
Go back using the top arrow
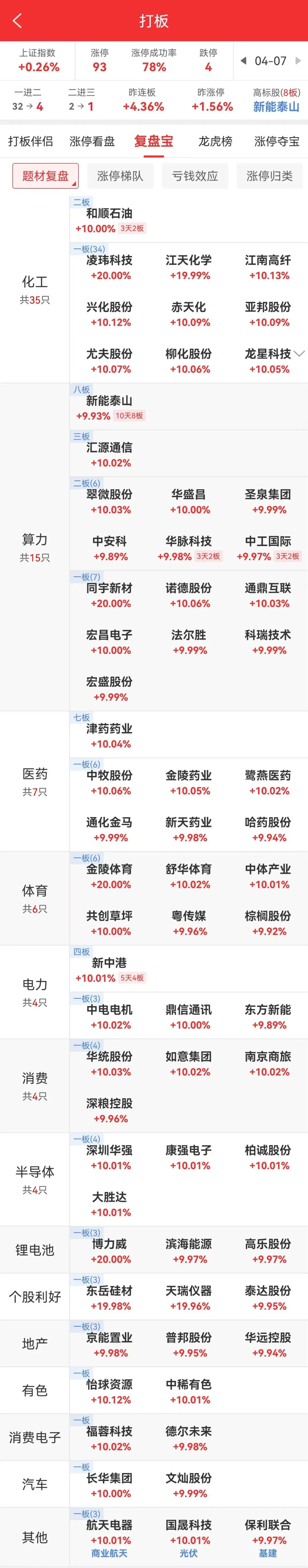coord(17,21)
